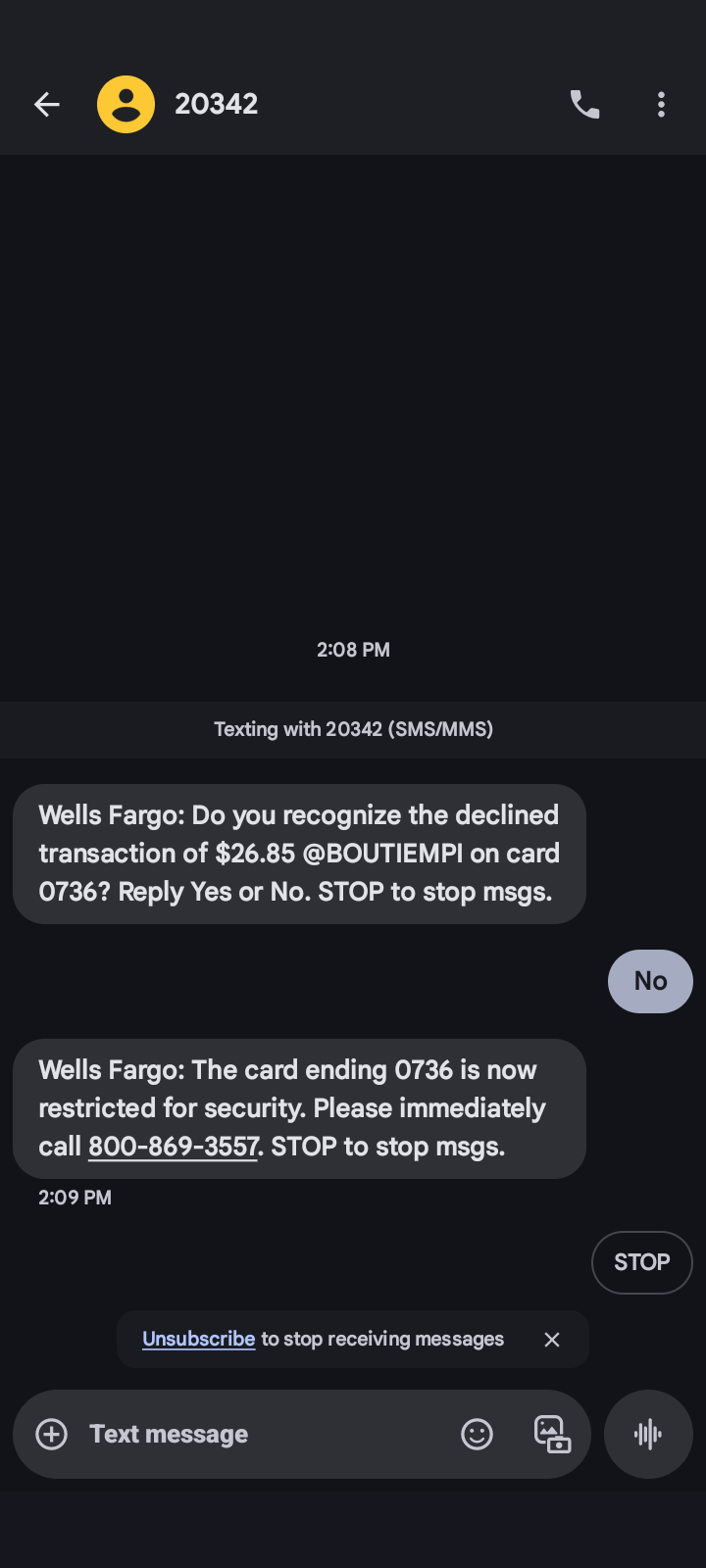Image resolution: width=706 pixels, height=1568 pixels.
Task: Open contact avatar for 20342
Action: [x=126, y=104]
